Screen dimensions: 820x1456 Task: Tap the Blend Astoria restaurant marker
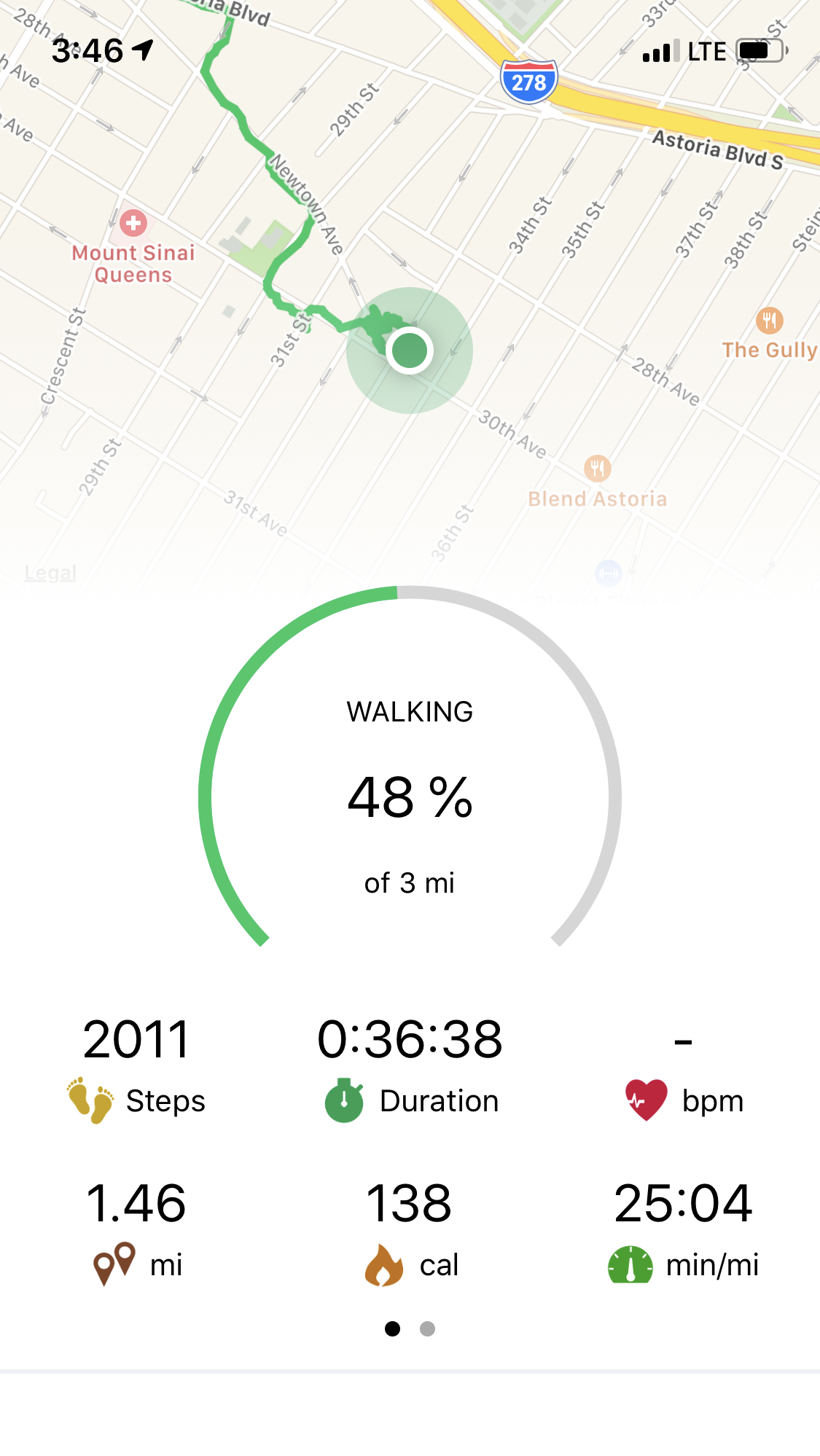tap(597, 468)
